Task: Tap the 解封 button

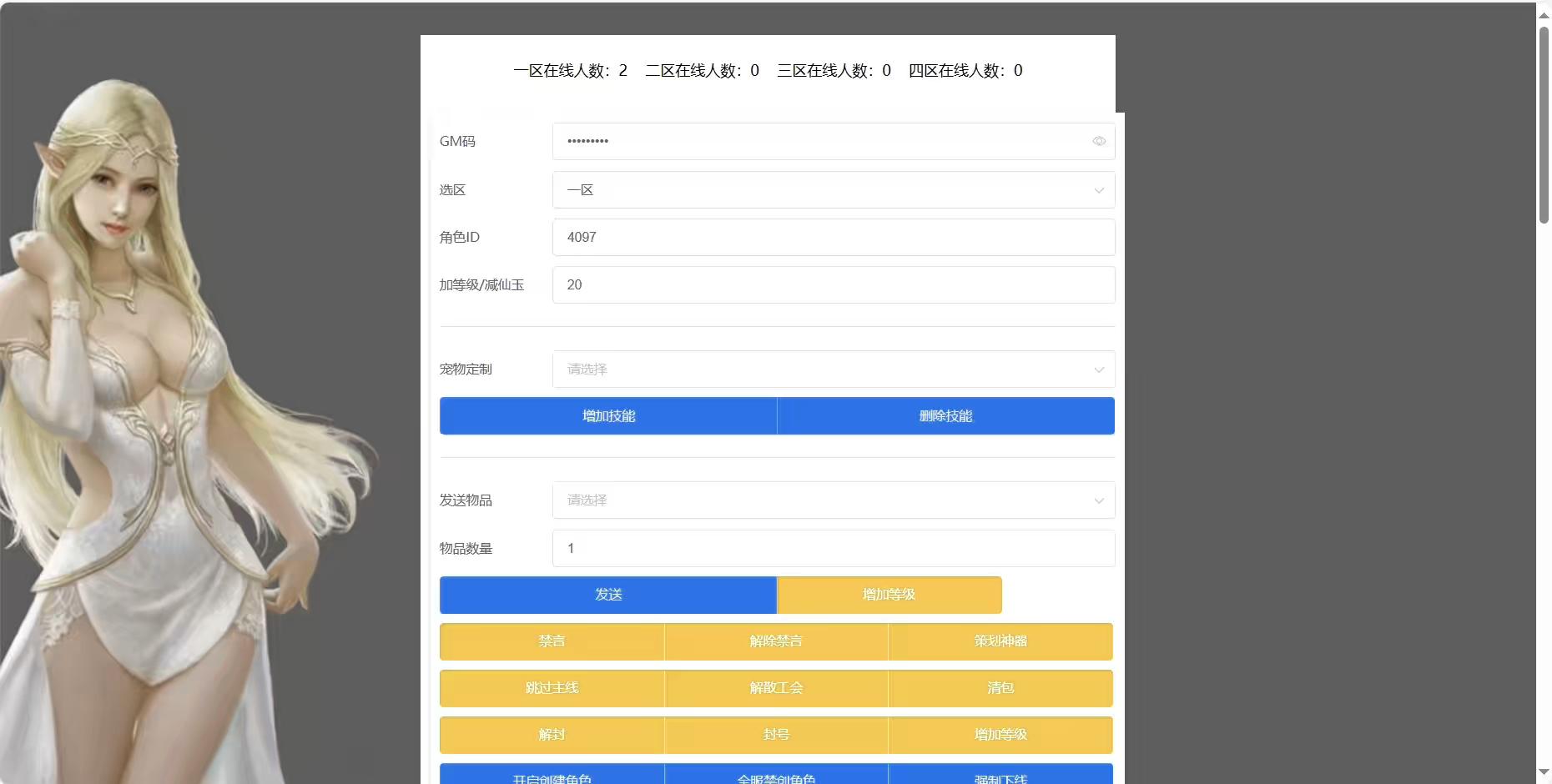Action: (552, 735)
